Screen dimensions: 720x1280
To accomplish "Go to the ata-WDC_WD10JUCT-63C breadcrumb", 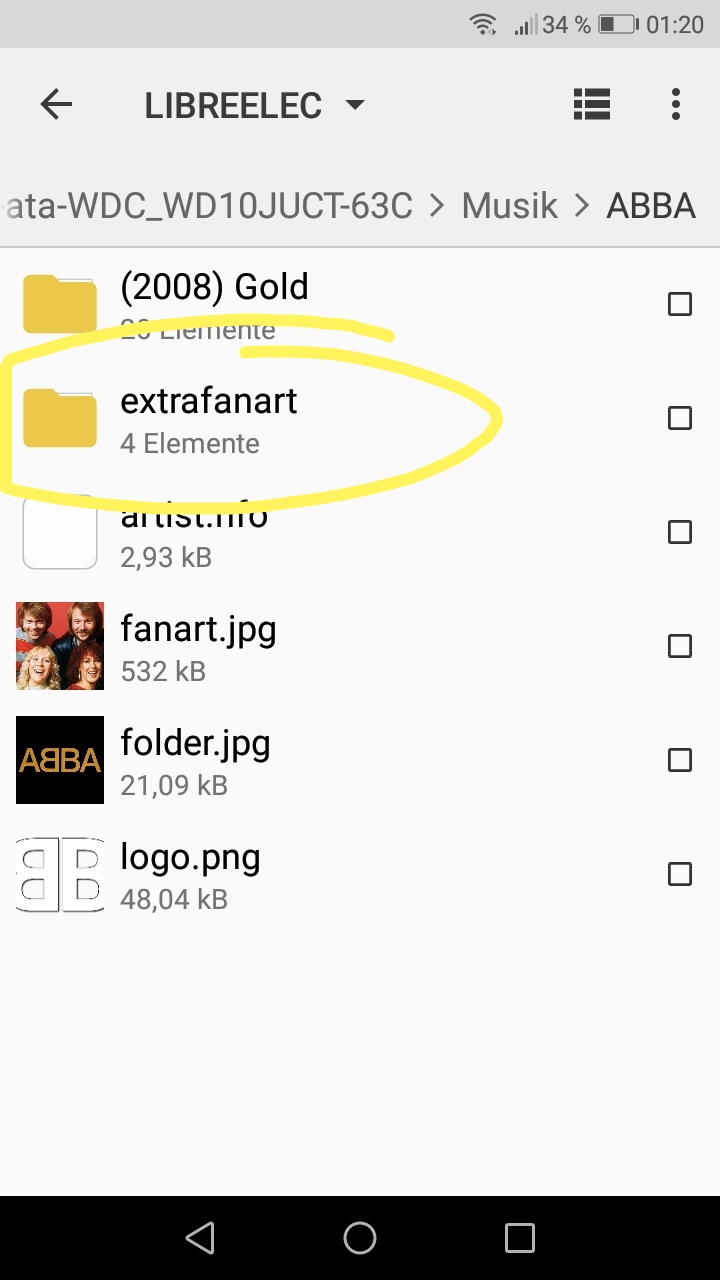I will click(207, 205).
